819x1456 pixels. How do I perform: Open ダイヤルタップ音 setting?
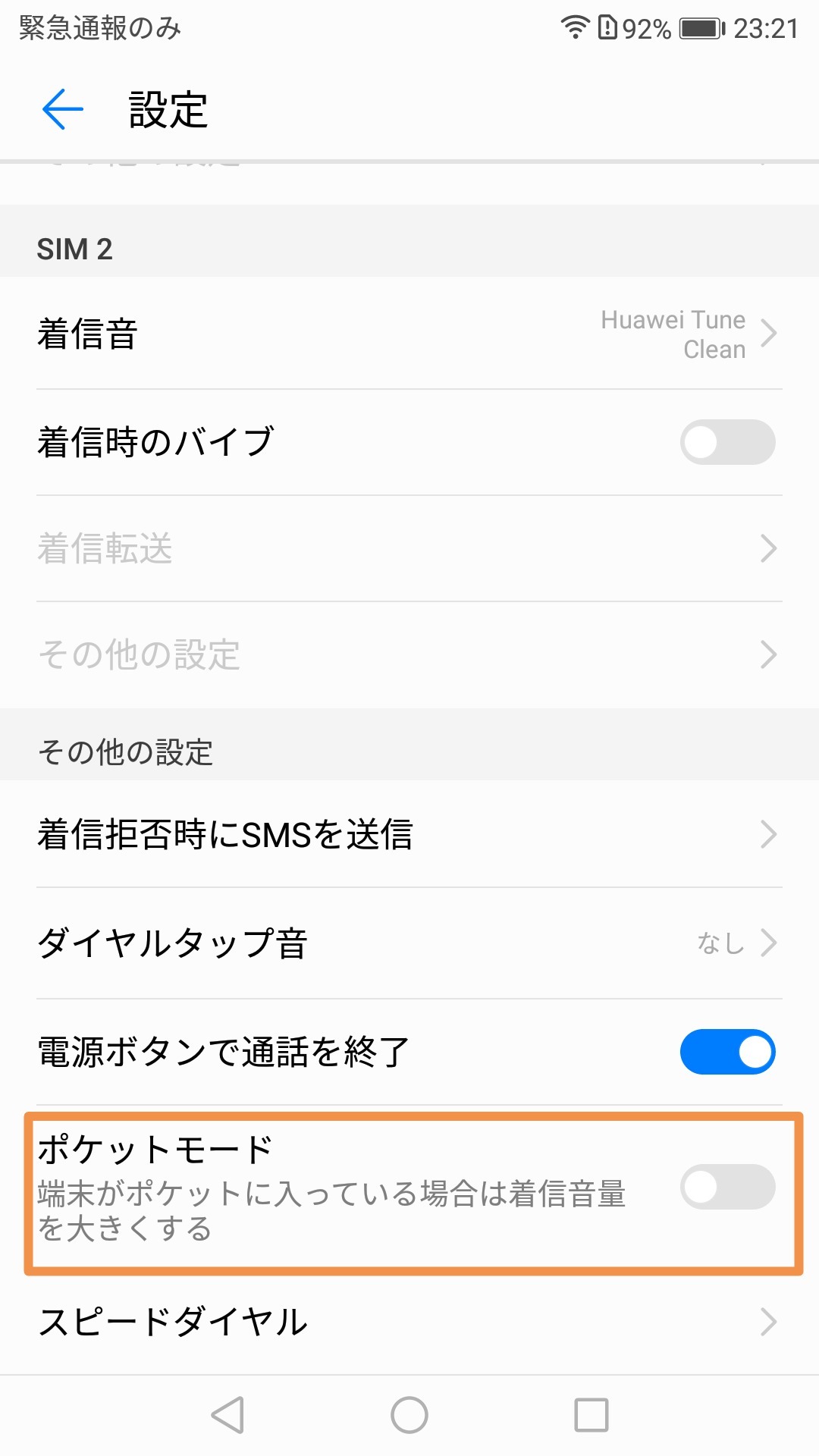[x=409, y=943]
